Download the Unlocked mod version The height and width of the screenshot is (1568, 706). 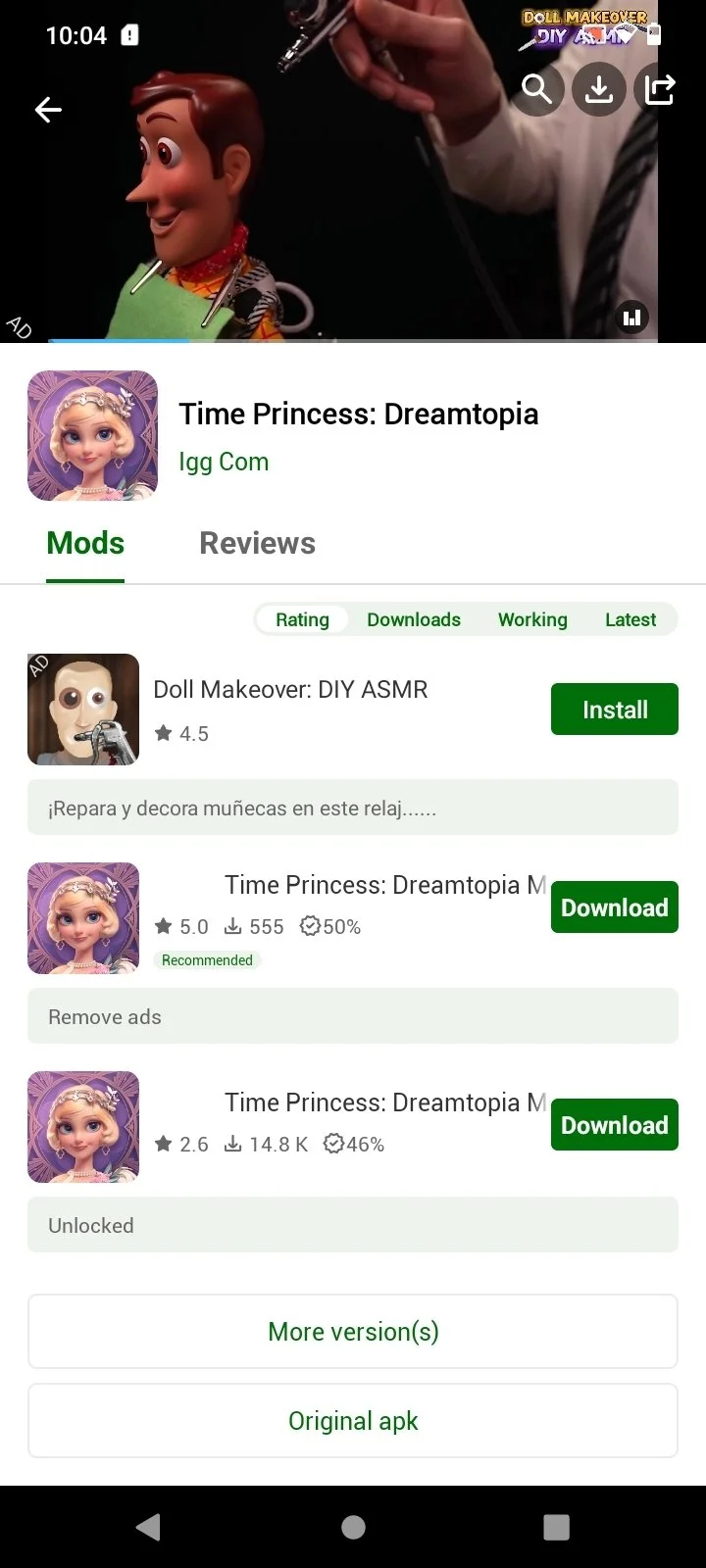pos(615,1124)
